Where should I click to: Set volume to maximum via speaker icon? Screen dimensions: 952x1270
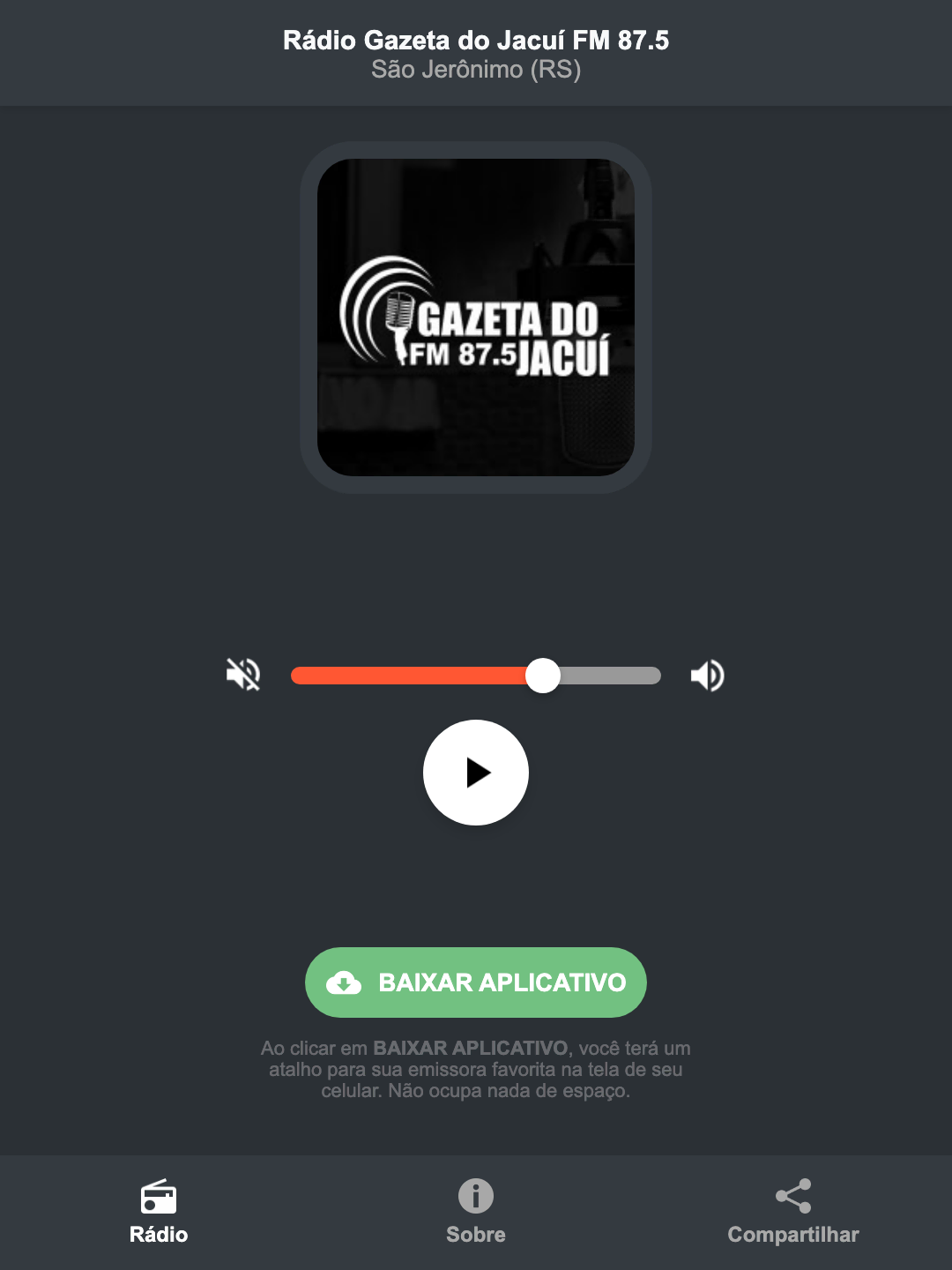coord(707,675)
